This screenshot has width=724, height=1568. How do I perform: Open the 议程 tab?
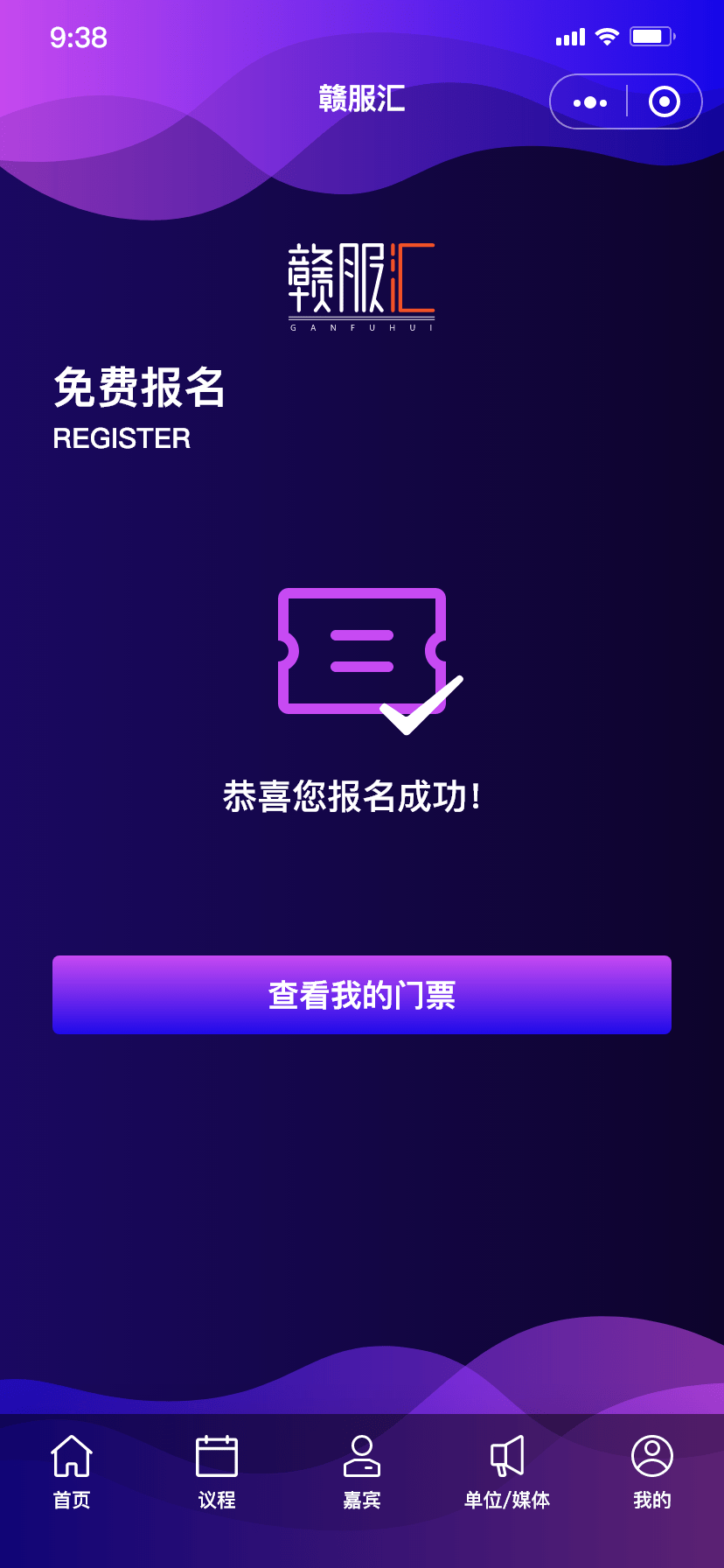pos(217,1473)
